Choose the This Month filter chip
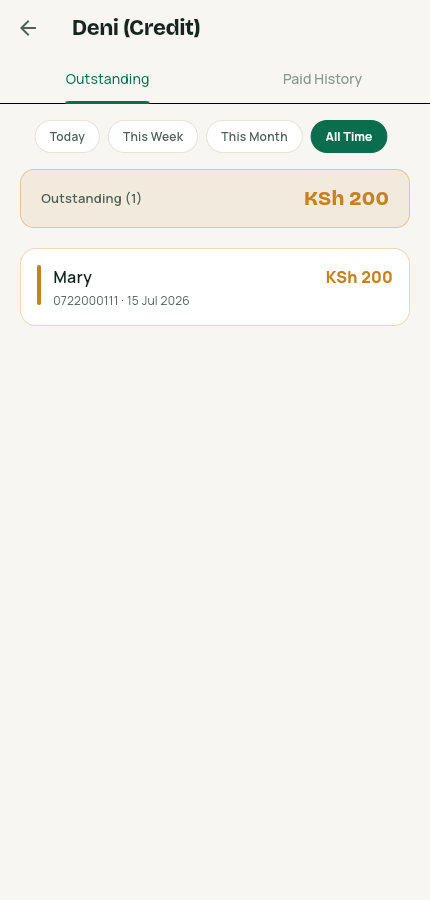The image size is (430, 900). (254, 137)
